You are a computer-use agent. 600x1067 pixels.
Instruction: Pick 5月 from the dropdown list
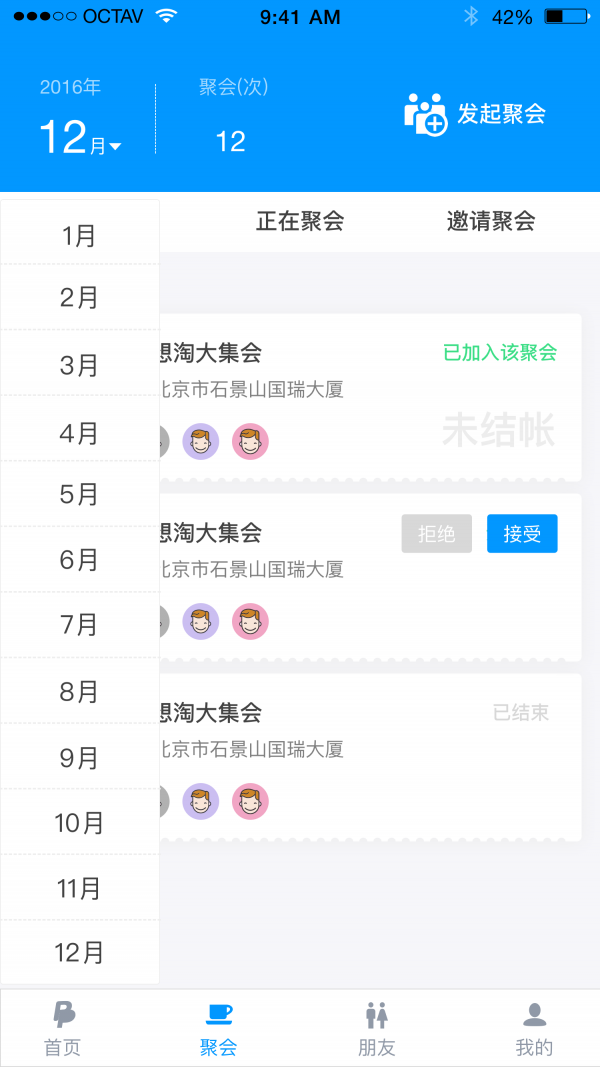click(79, 494)
